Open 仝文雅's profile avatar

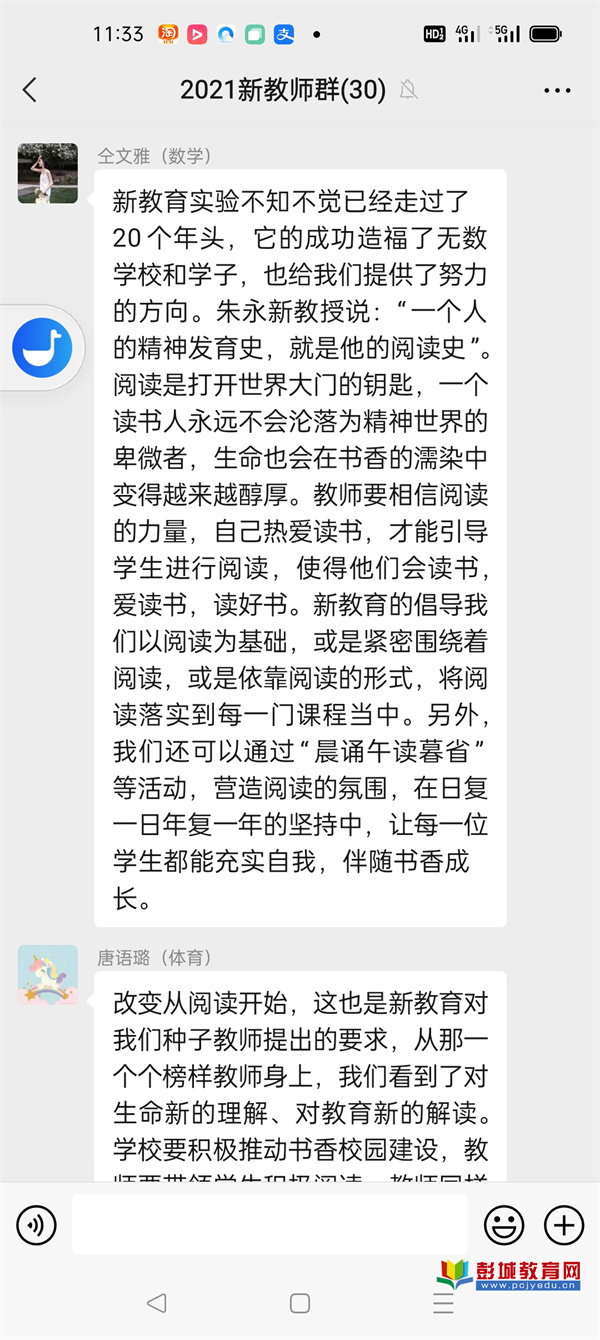(48, 173)
